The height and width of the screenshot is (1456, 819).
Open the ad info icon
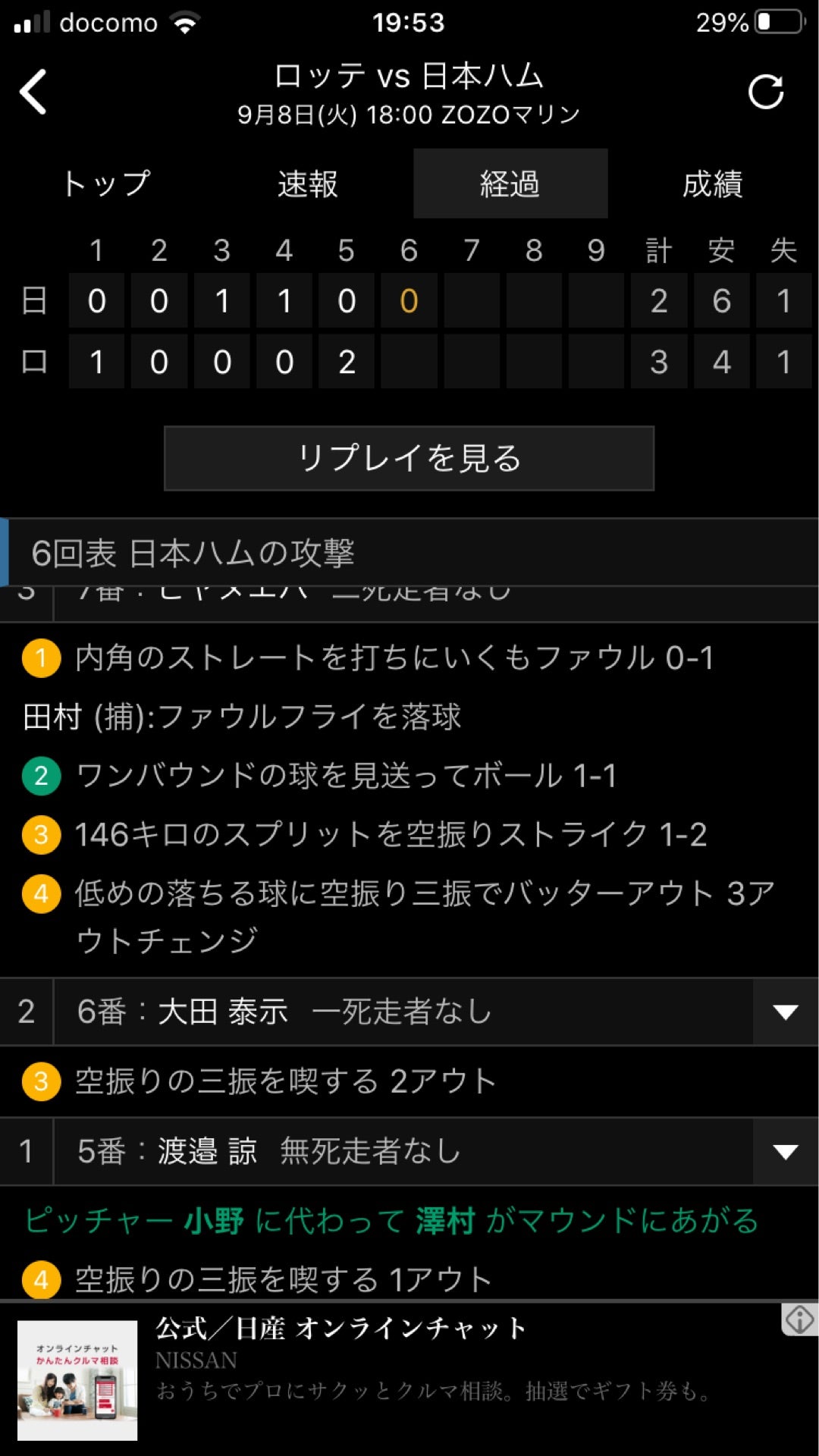click(x=799, y=1319)
